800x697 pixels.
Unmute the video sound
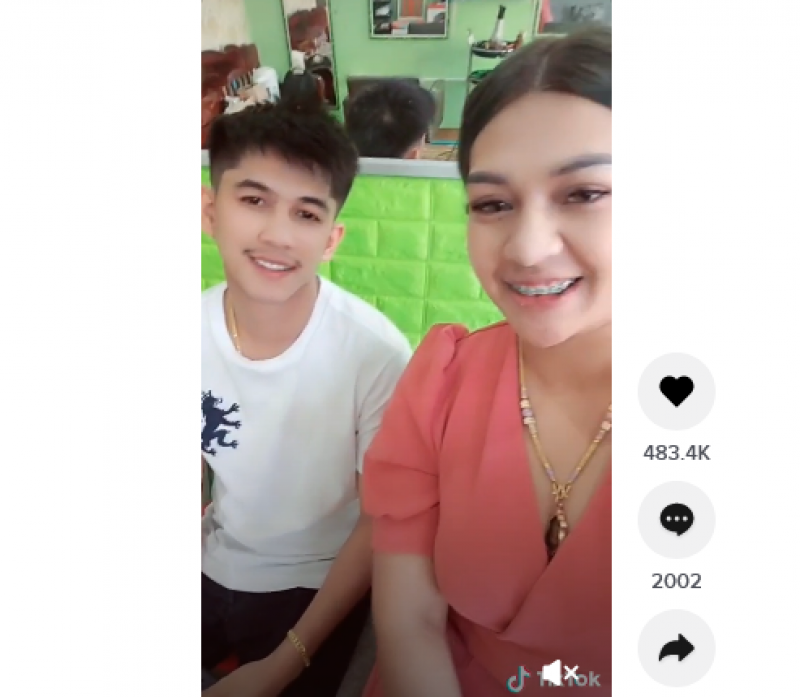coord(559,673)
